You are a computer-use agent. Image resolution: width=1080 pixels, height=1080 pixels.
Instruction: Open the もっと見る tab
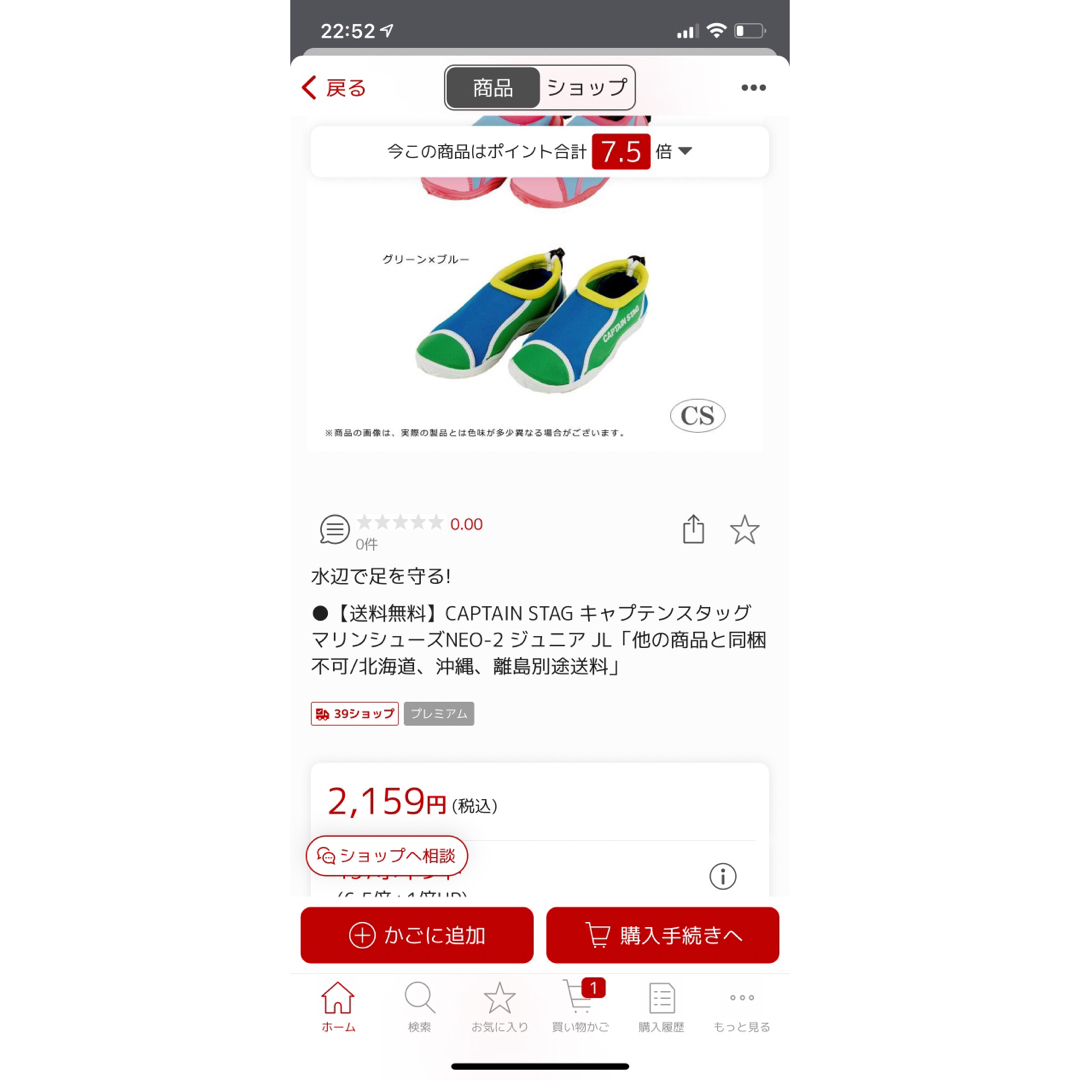[x=742, y=1006]
